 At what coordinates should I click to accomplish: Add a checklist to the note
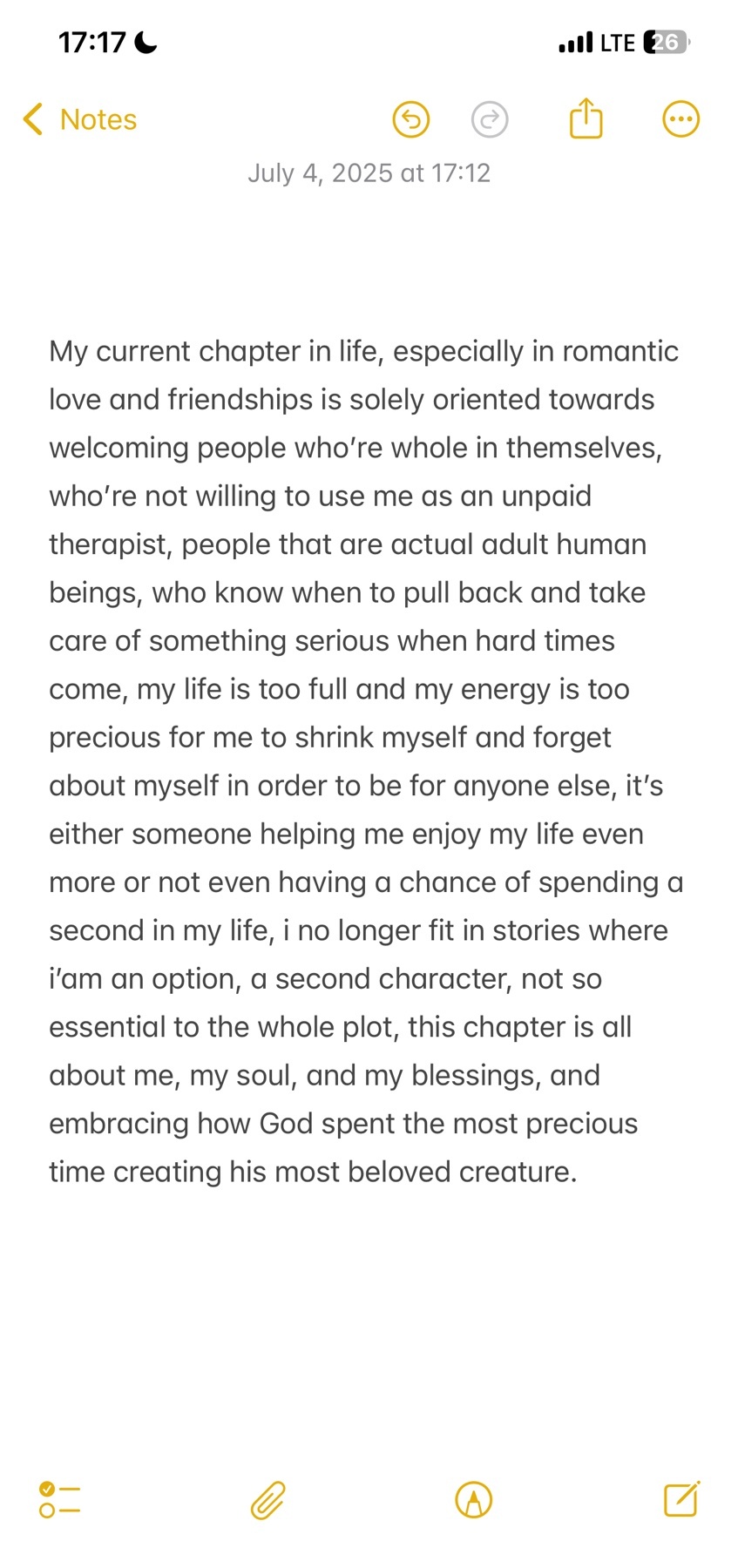coord(60,1499)
